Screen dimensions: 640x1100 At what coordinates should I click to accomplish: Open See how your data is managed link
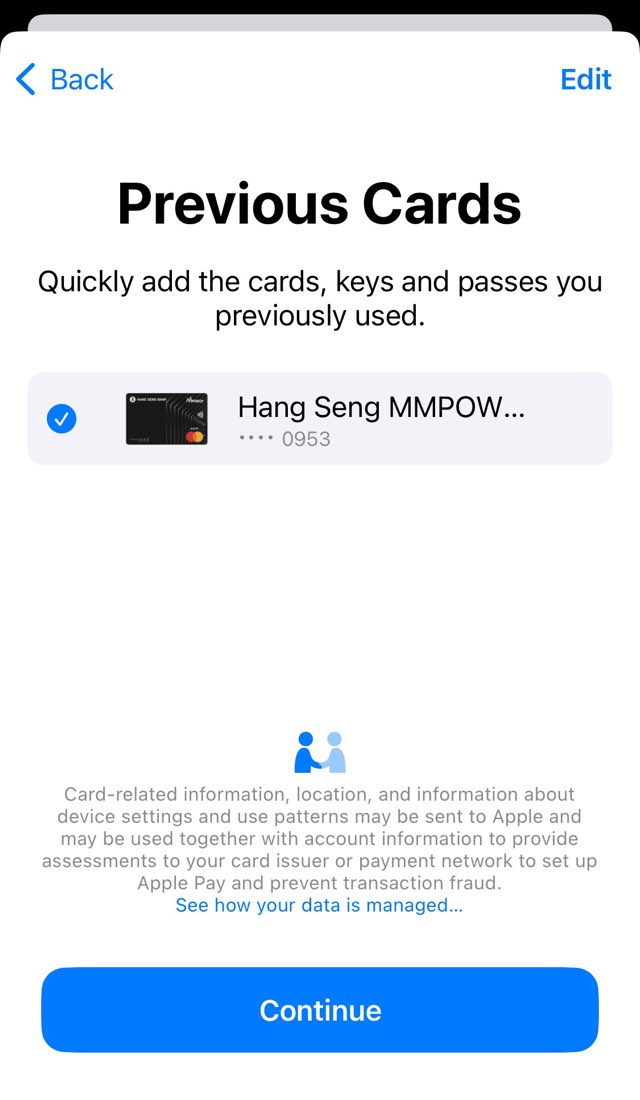tap(319, 905)
